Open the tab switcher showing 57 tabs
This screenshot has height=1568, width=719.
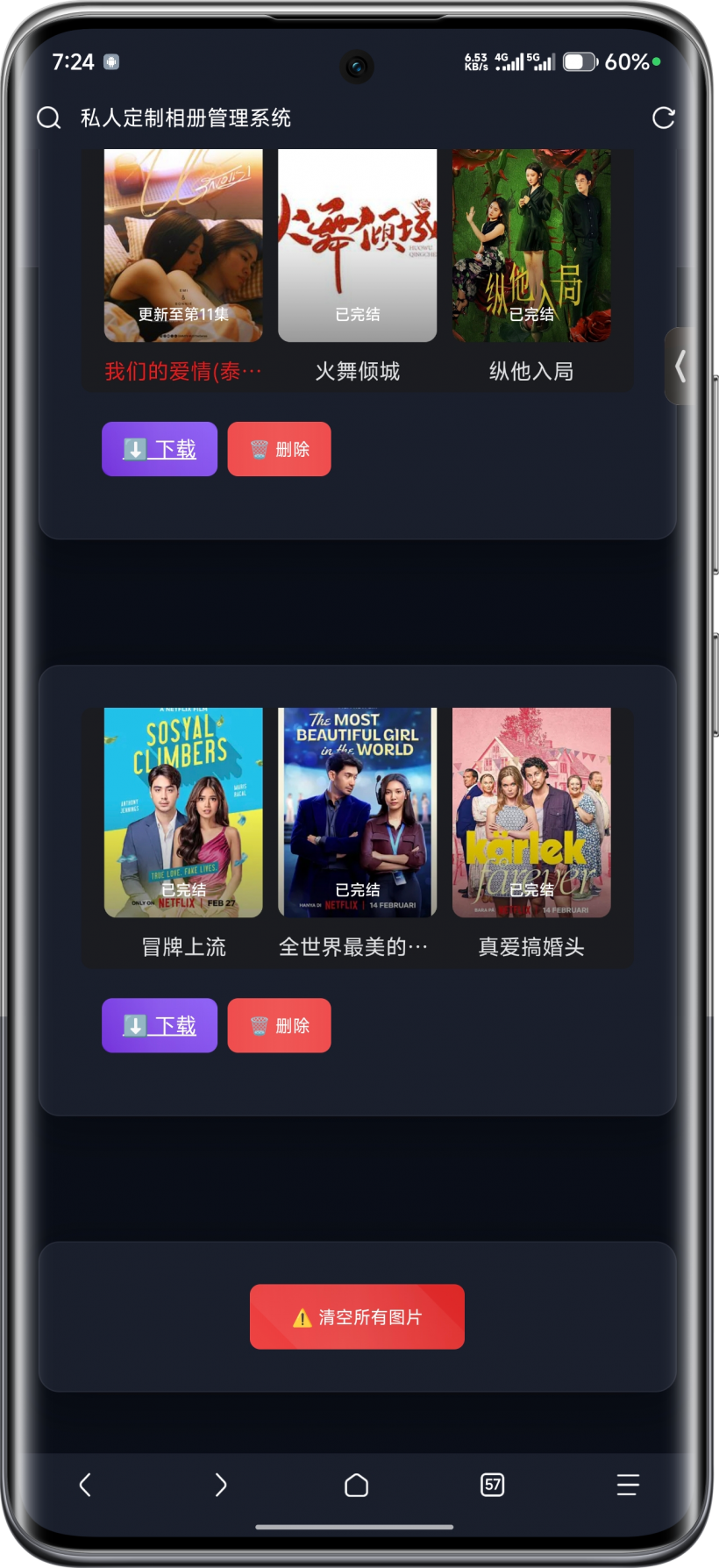[x=493, y=1485]
